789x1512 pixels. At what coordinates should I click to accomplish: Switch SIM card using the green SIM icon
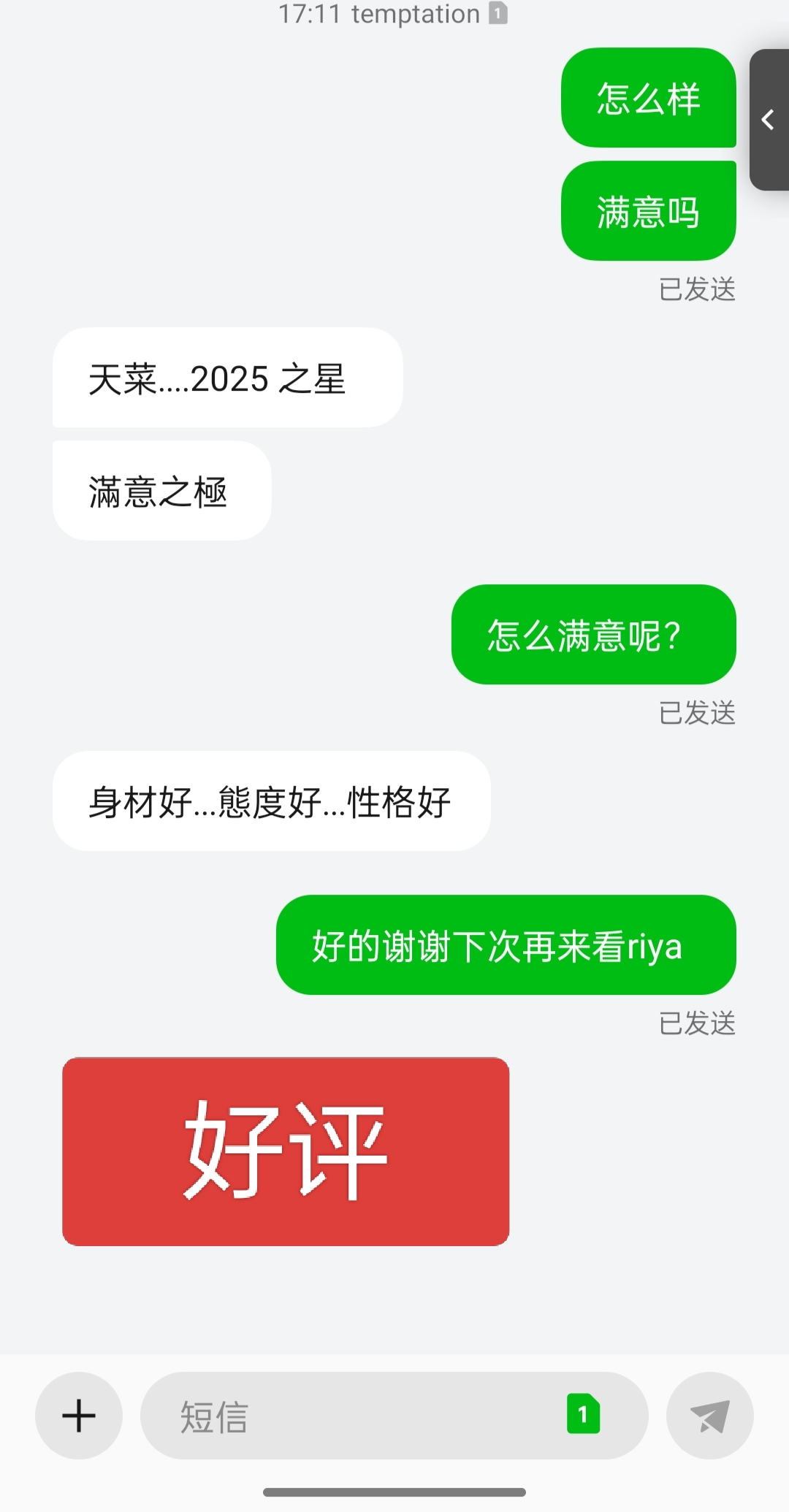pos(583,1414)
